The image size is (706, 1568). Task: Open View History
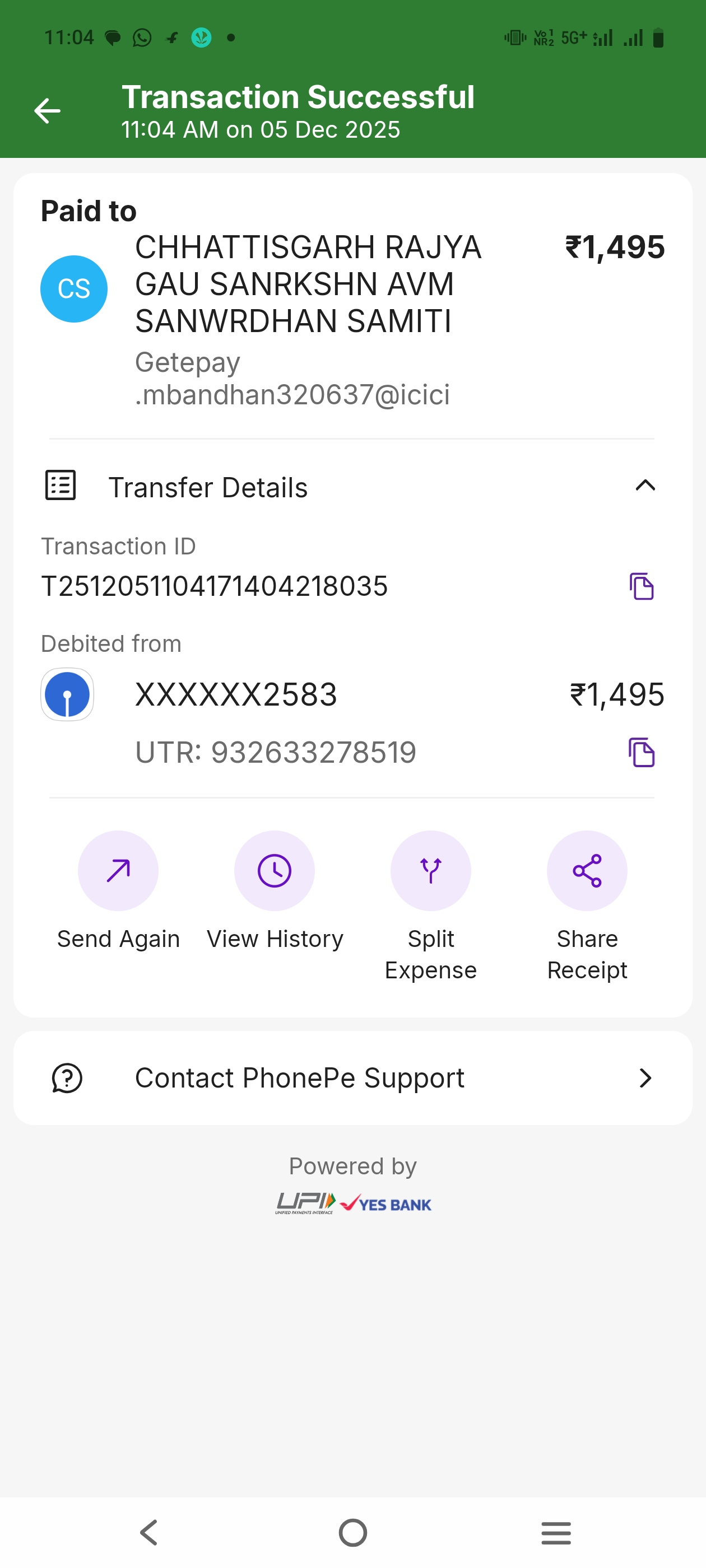point(274,871)
